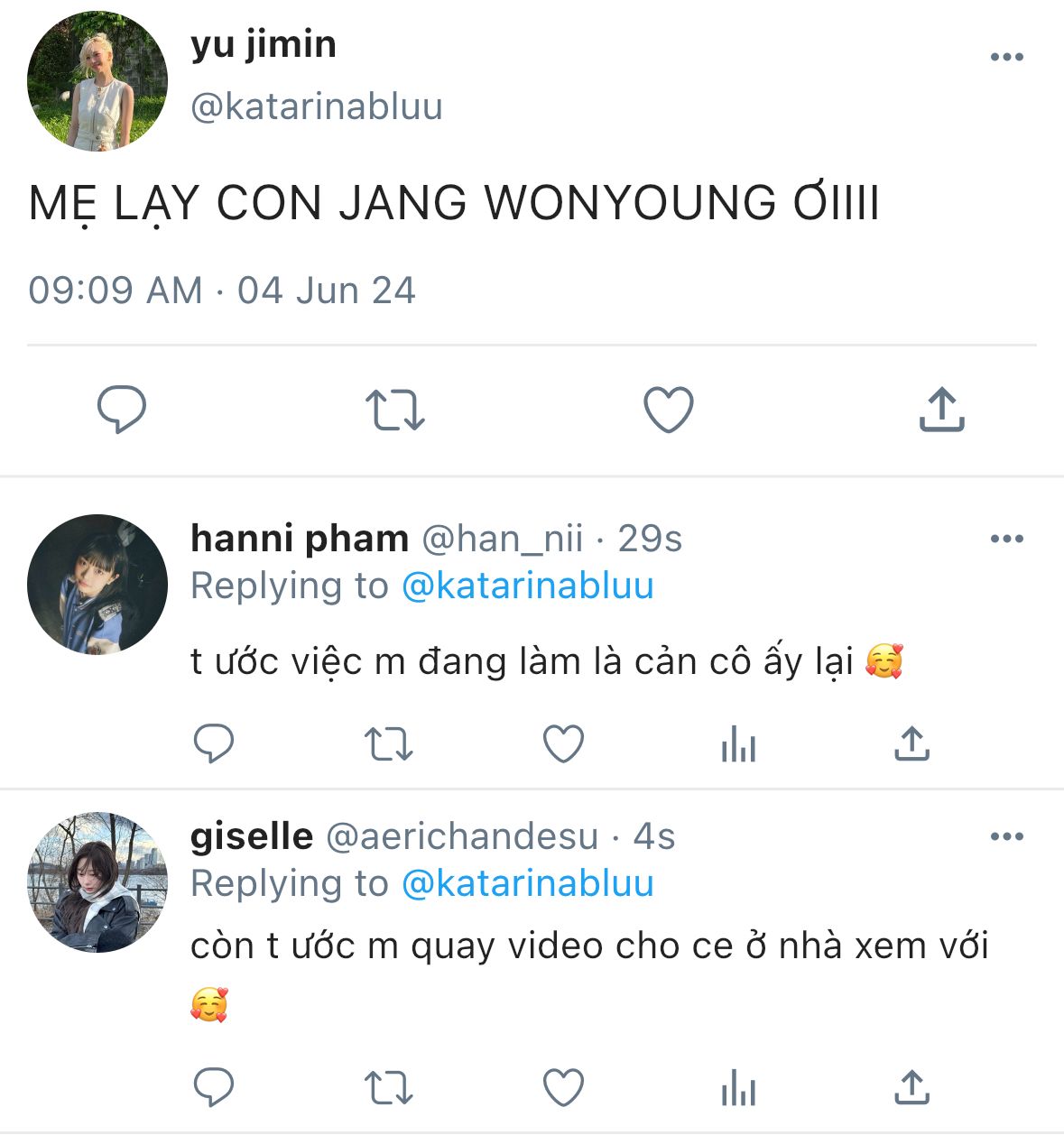Viewport: 1064px width, 1135px height.
Task: Tap @katarinabluu link in hanni pham's reply
Action: click(x=527, y=586)
